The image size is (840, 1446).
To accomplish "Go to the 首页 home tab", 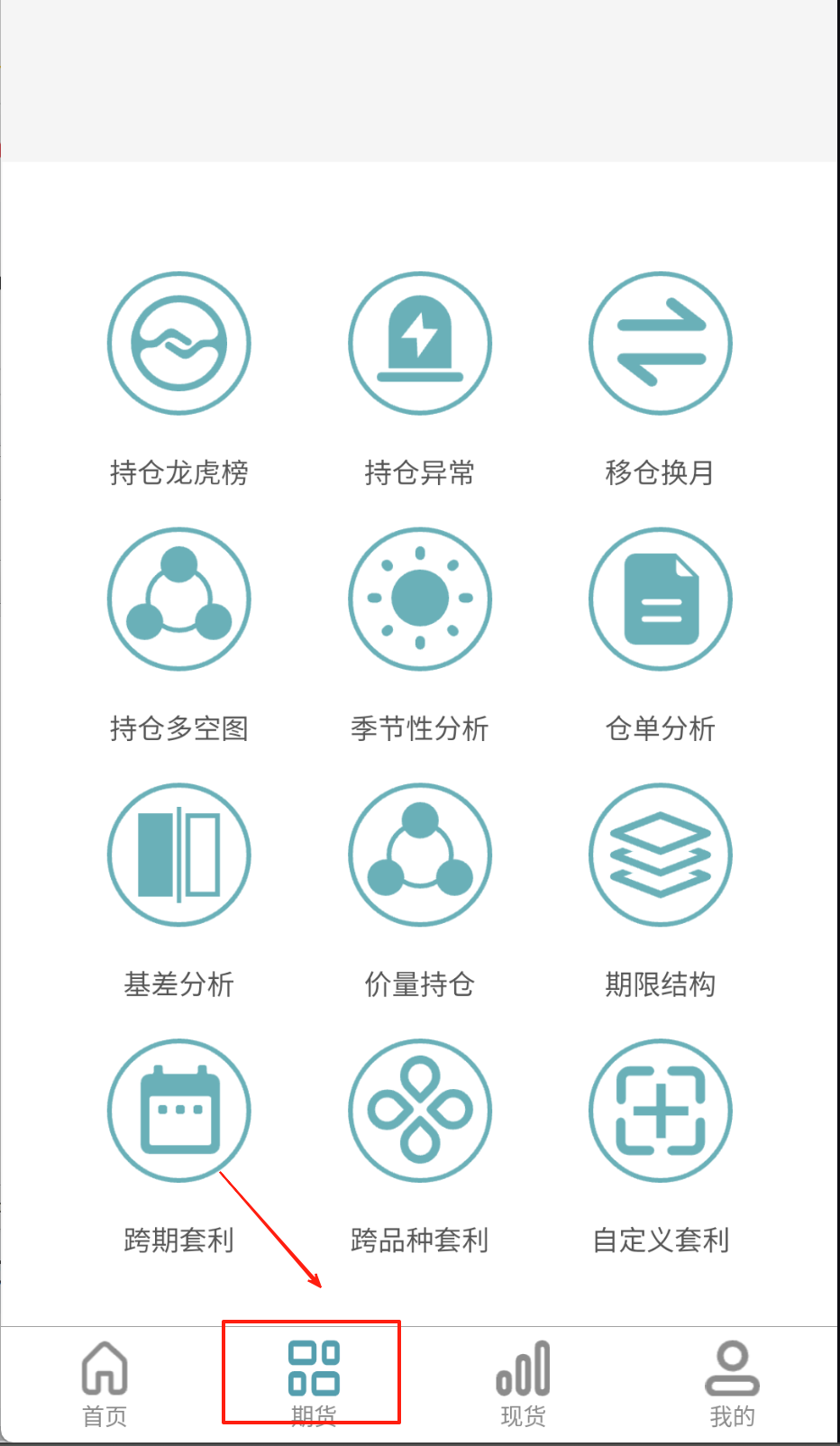I will [x=105, y=1381].
